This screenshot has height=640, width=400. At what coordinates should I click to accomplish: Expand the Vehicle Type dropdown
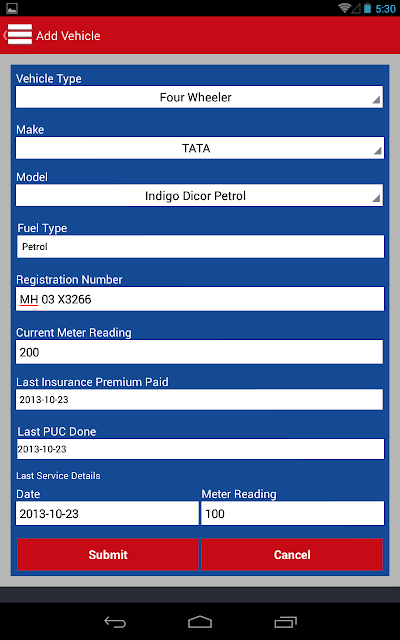[x=199, y=97]
